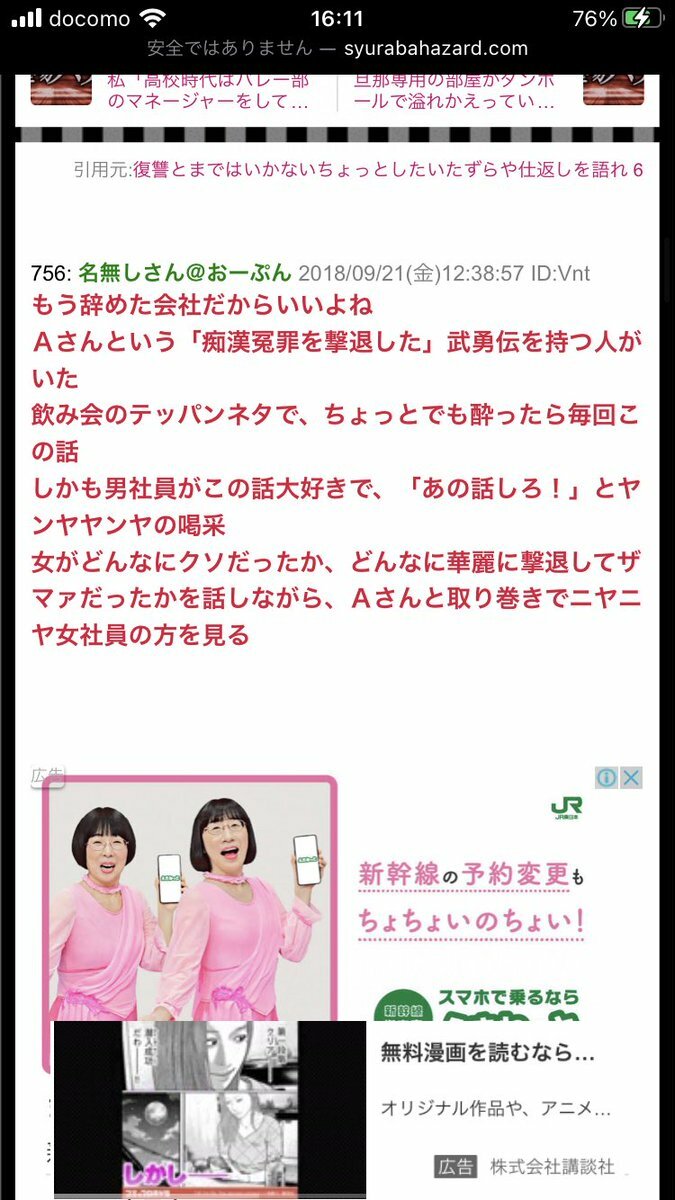Open the ad info icon
Image resolution: width=675 pixels, height=1200 pixels.
(x=607, y=778)
